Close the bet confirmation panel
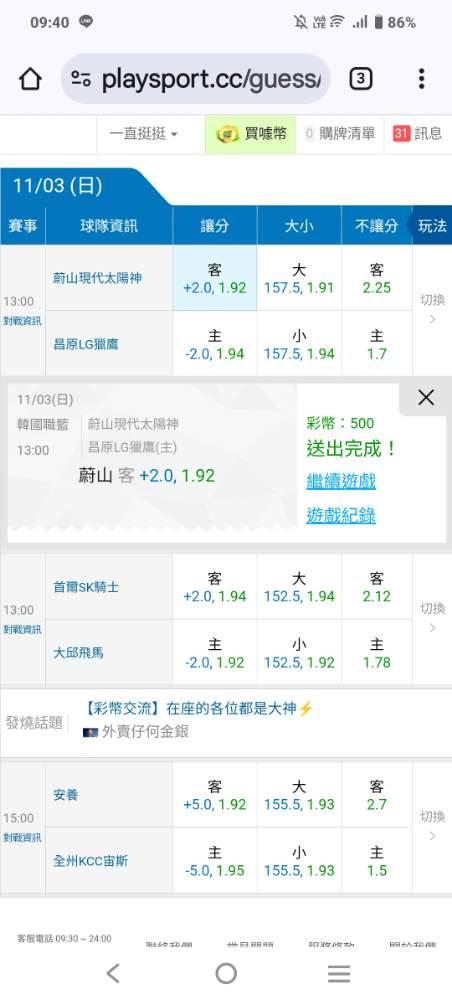This screenshot has width=452, height=1000. point(426,398)
